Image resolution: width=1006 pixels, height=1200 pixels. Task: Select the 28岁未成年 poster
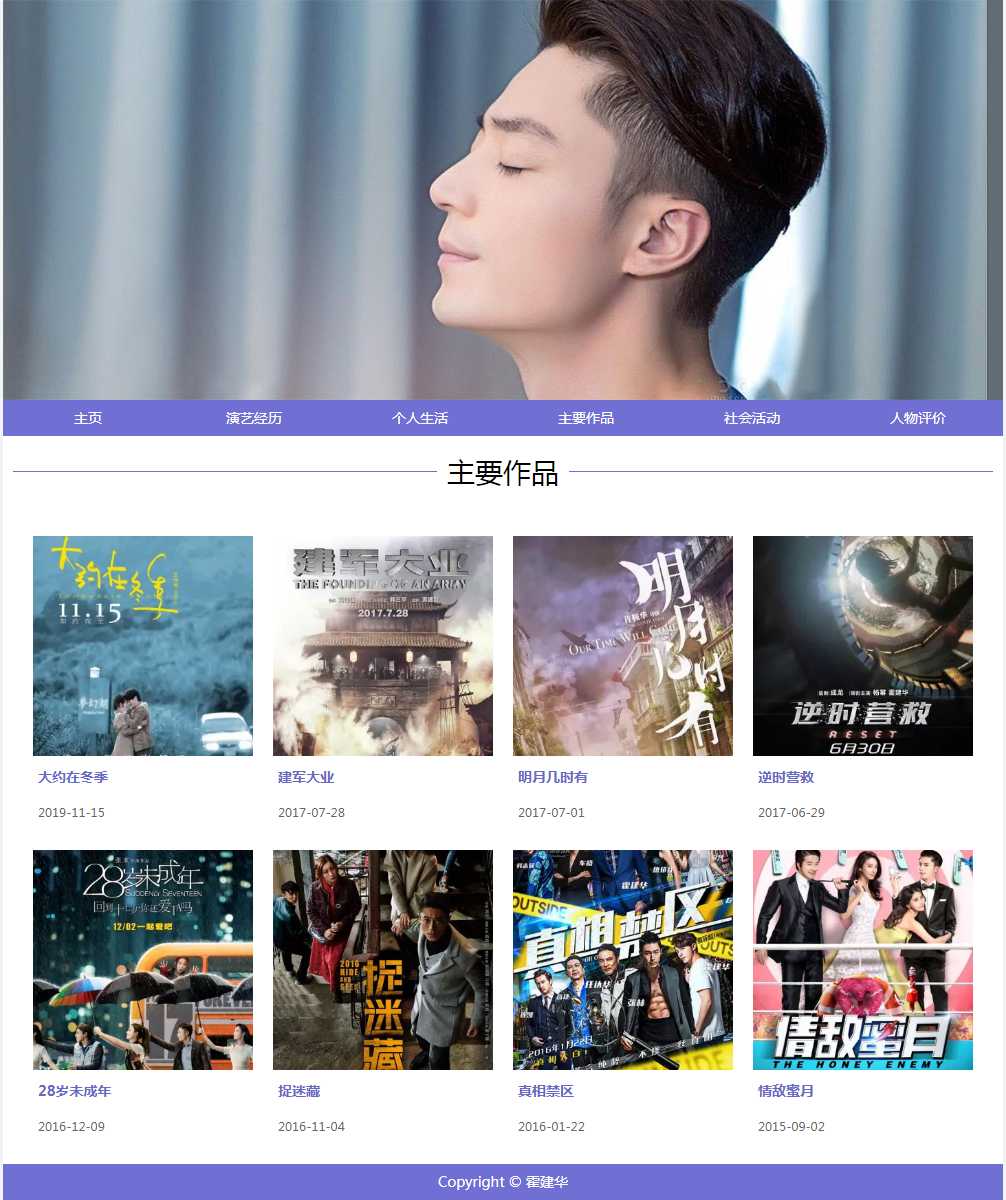click(143, 960)
